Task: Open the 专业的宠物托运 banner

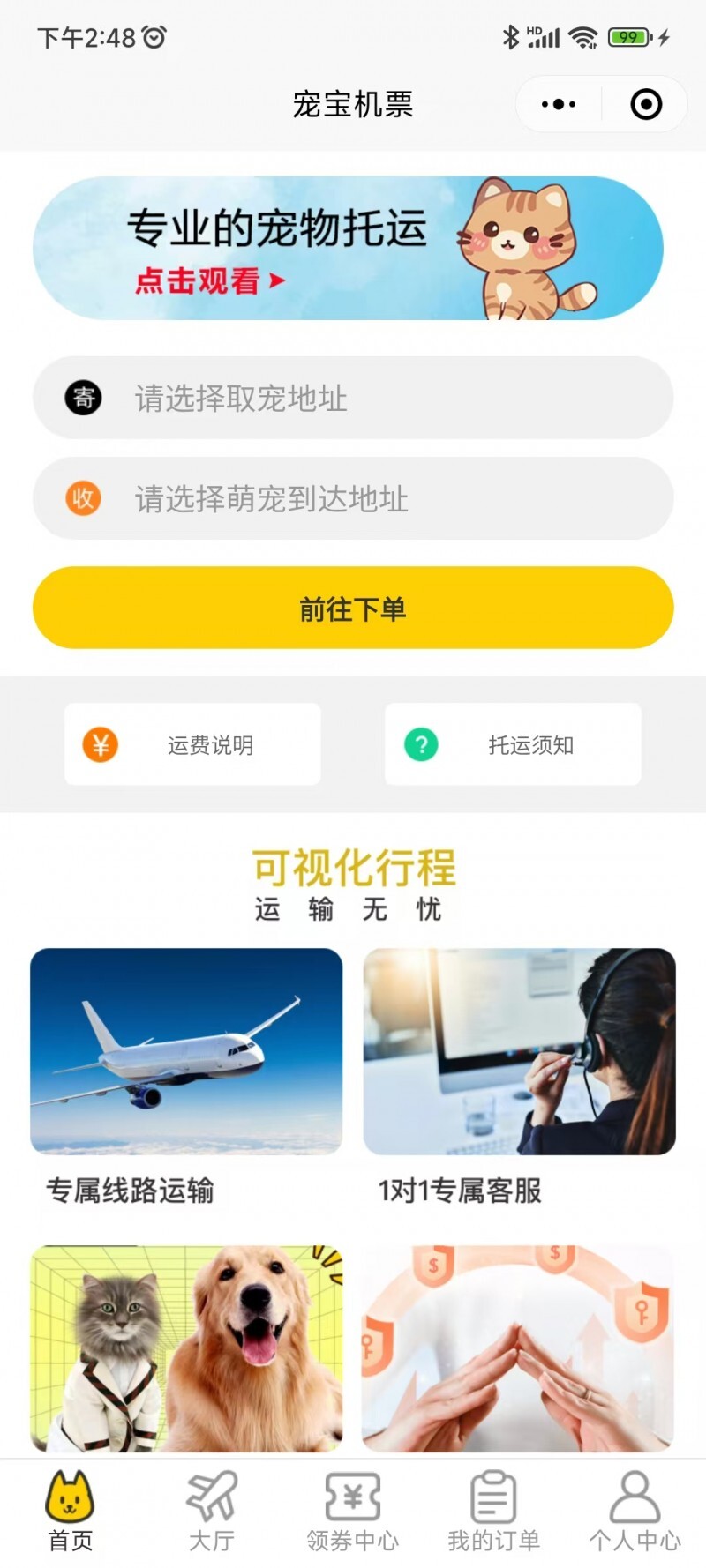Action: [349, 248]
